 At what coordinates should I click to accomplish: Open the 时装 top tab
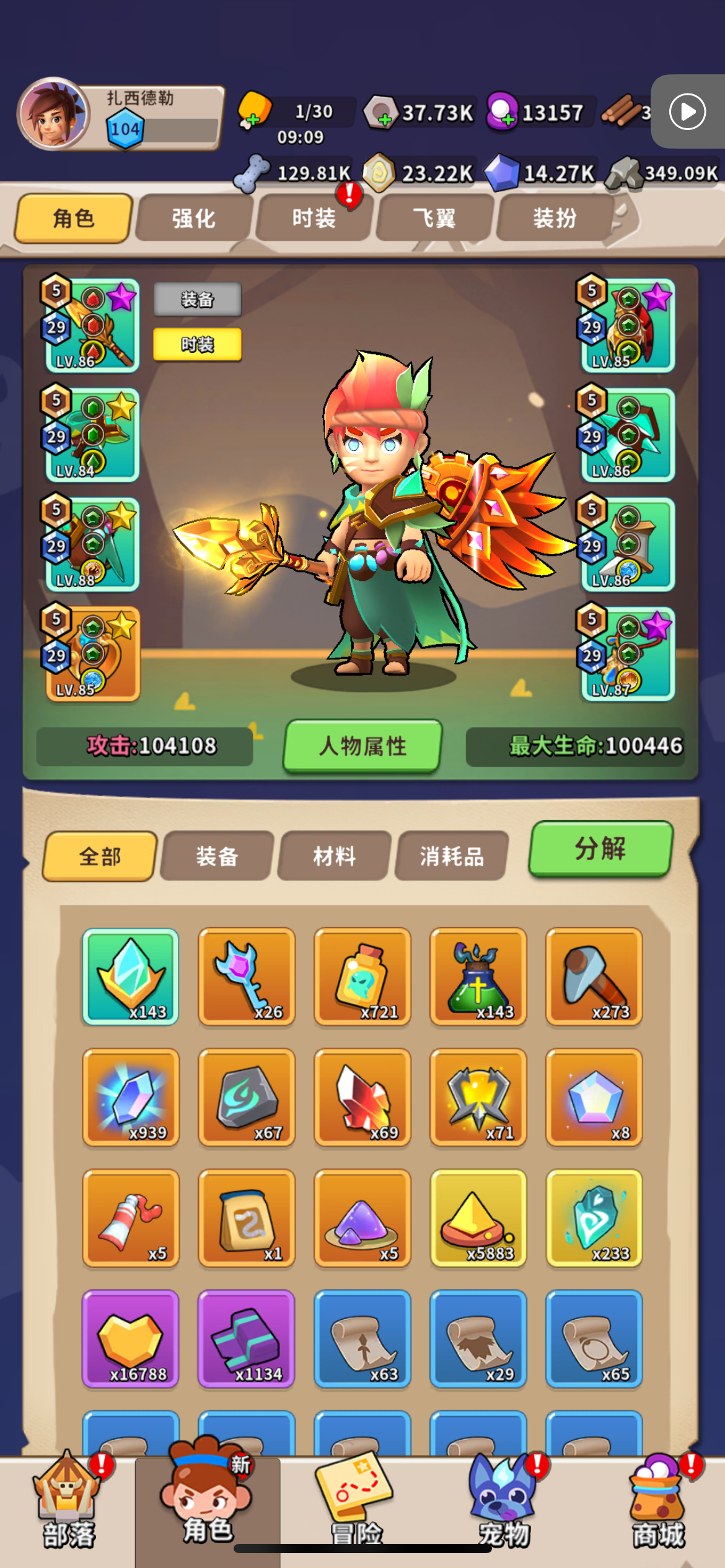click(314, 219)
